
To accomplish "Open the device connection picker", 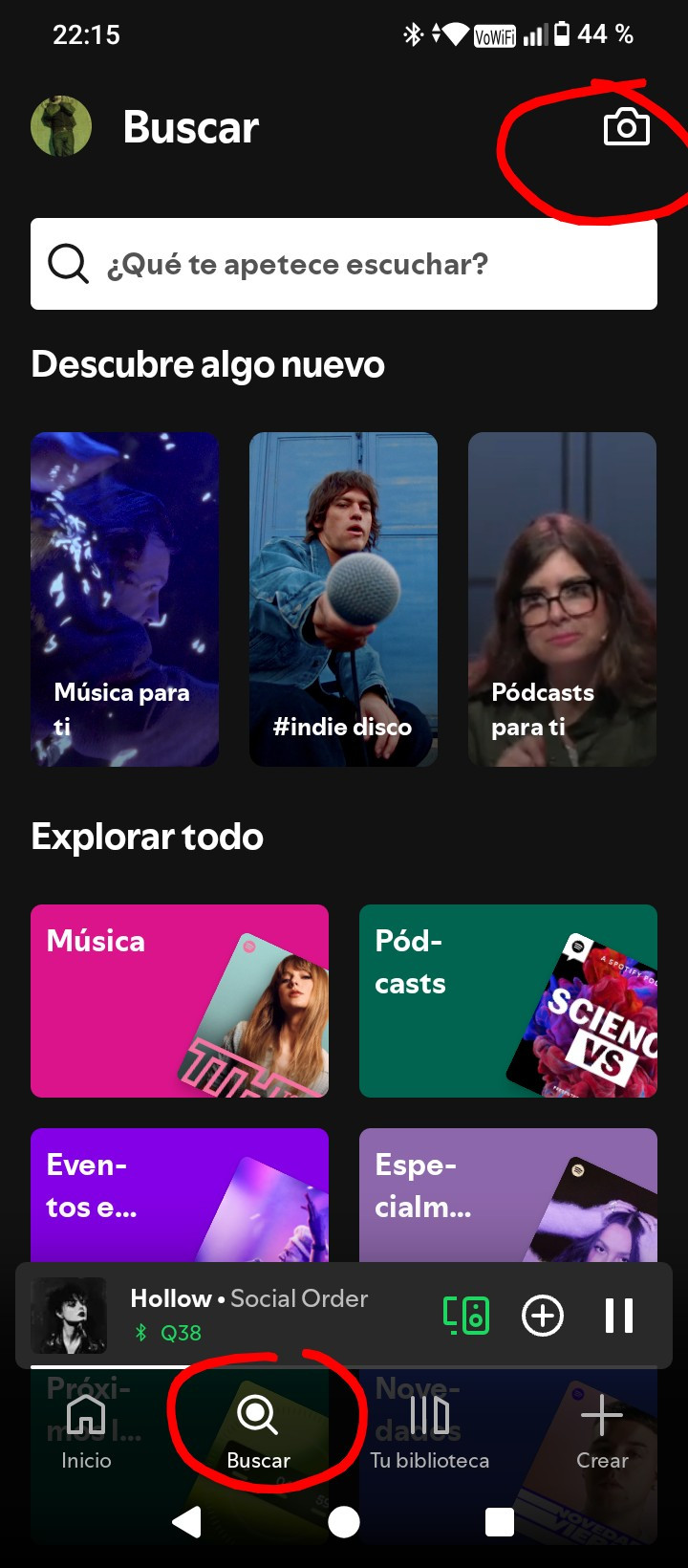I will 466,1316.
